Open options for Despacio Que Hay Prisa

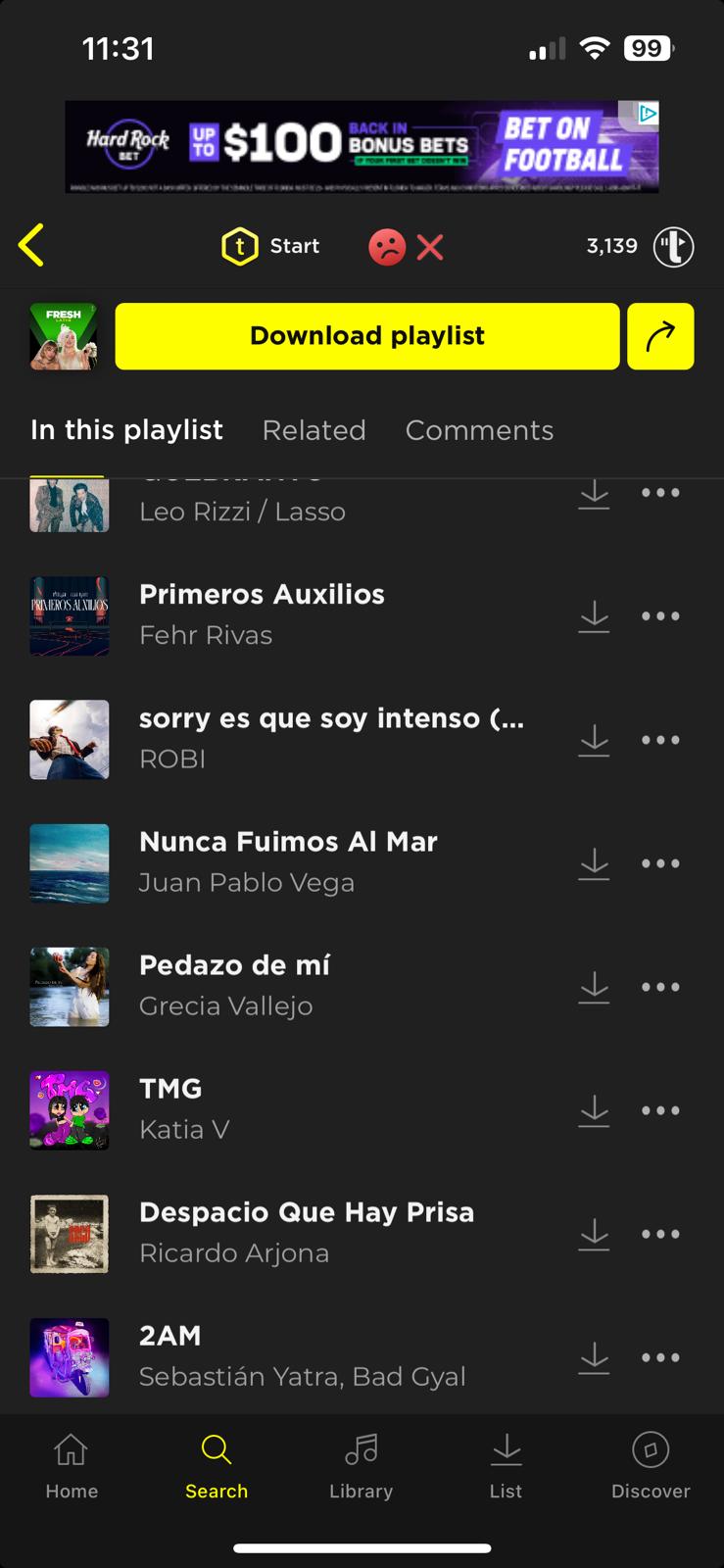point(660,1234)
